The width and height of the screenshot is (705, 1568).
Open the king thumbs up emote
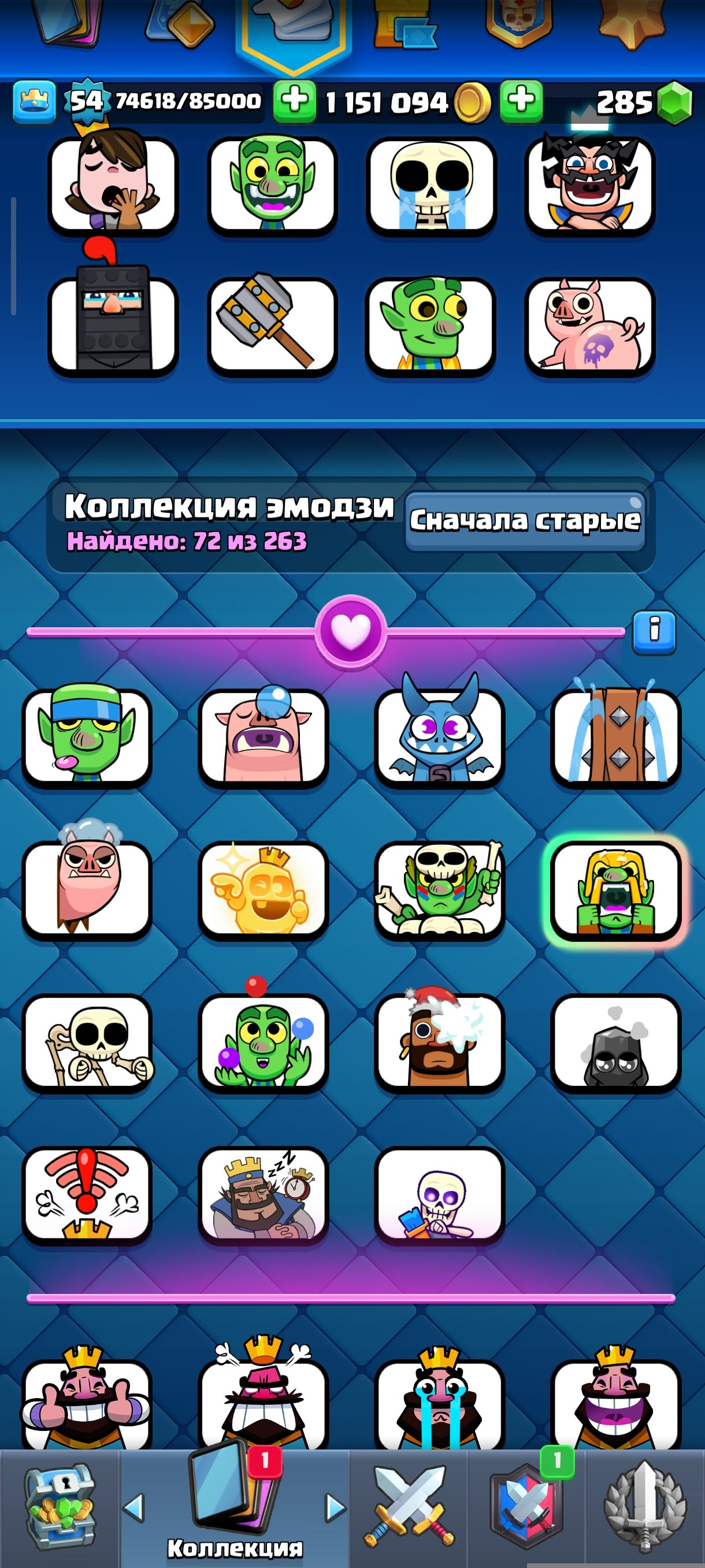pyautogui.click(x=87, y=1400)
